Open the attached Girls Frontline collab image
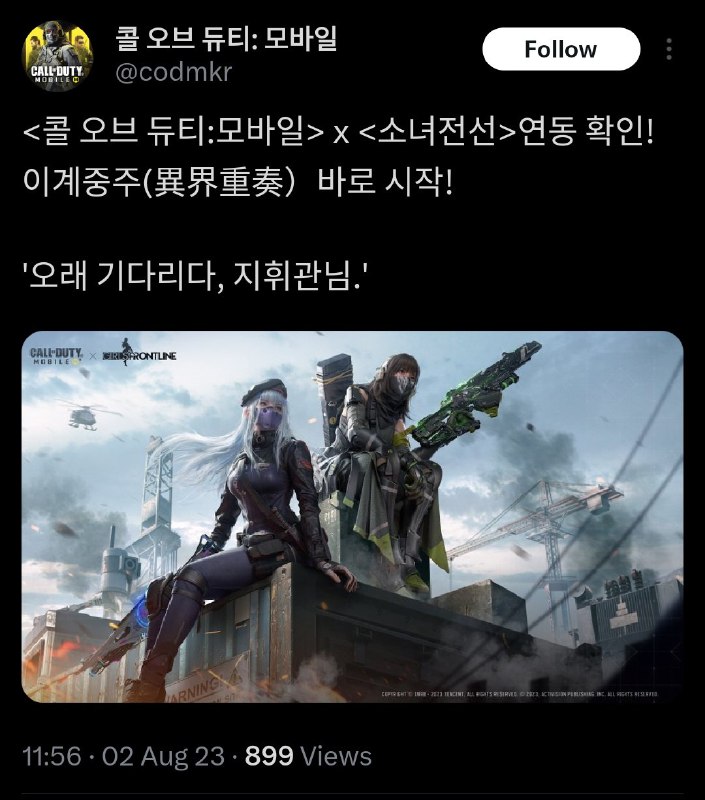705x800 pixels. (352, 516)
